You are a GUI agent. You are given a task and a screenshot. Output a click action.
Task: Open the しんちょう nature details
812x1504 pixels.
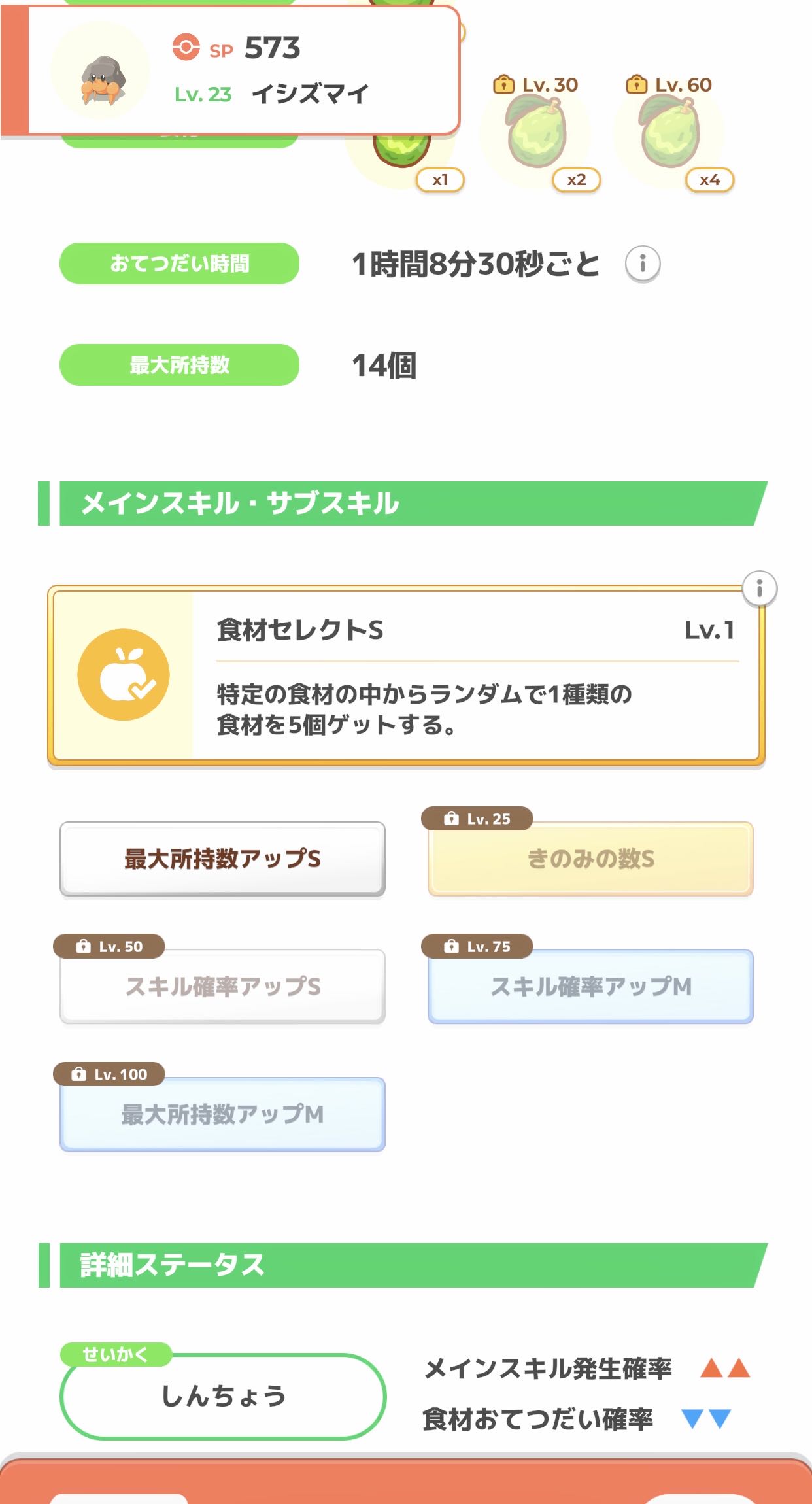(223, 1395)
